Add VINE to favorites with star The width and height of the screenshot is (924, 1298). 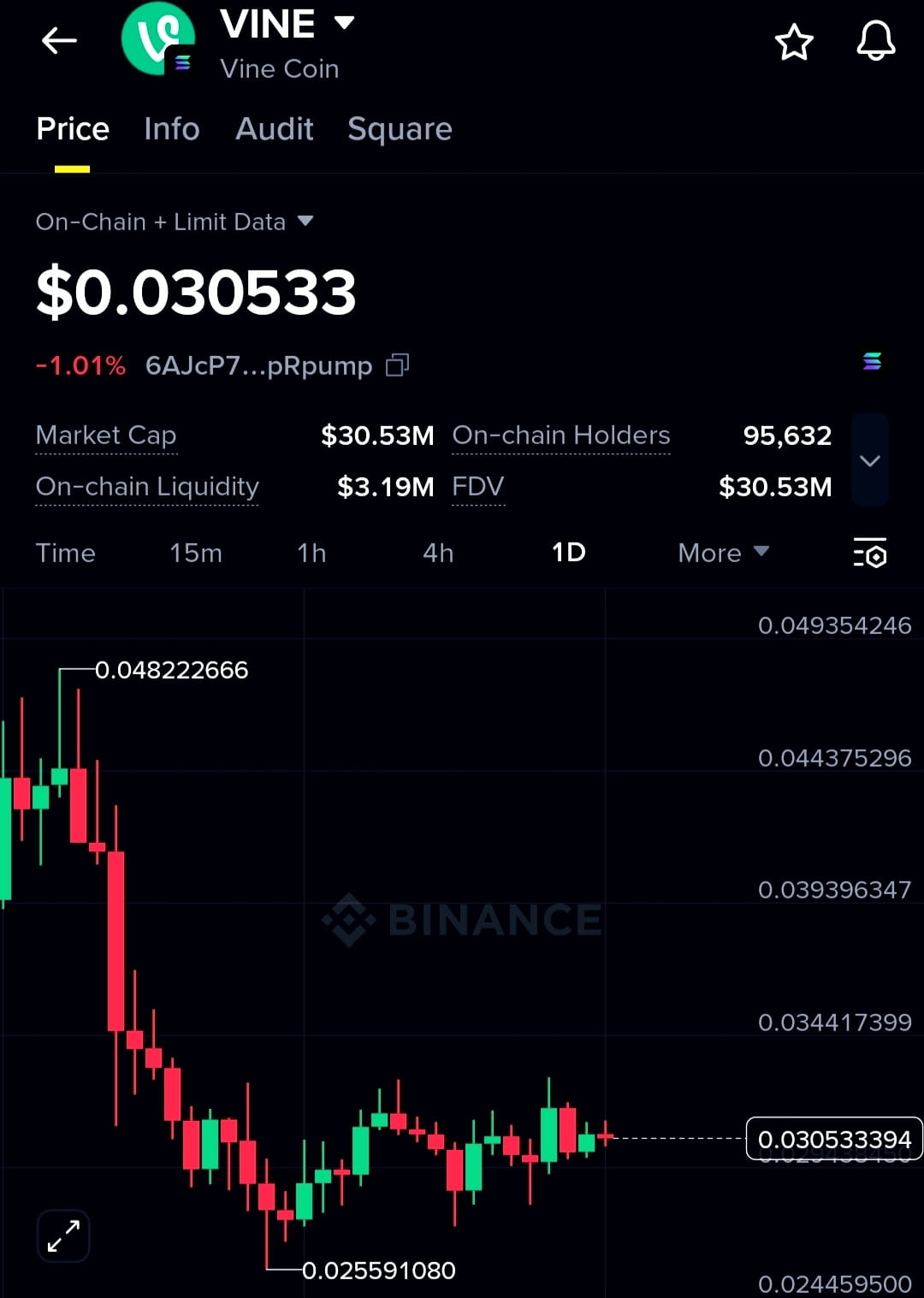tap(793, 42)
